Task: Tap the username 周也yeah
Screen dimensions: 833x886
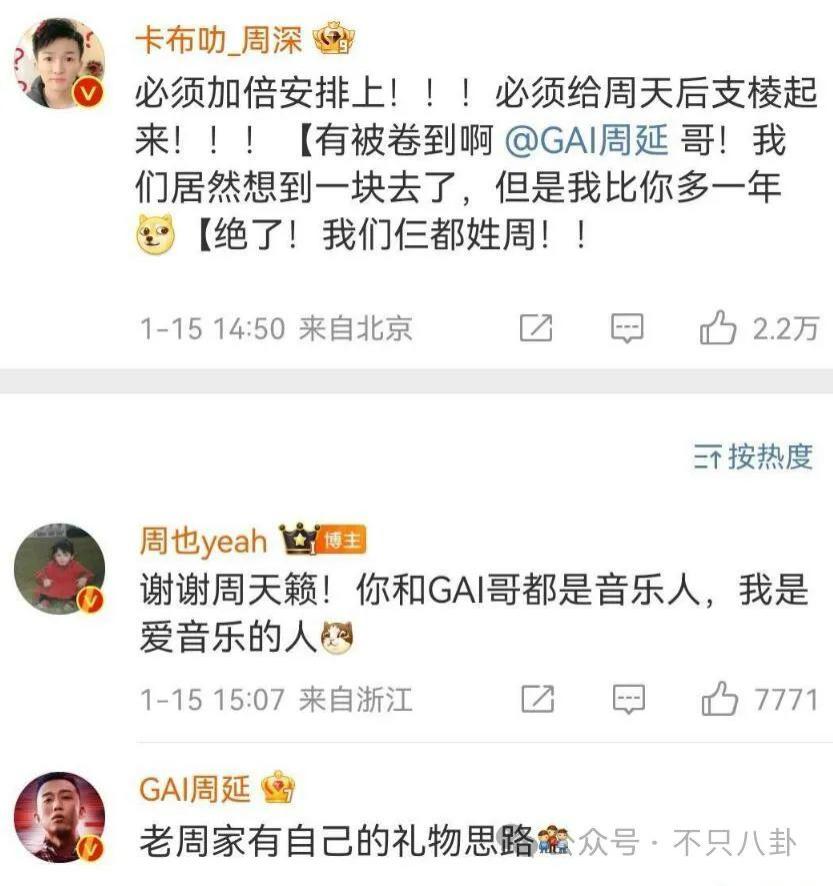Action: pos(203,542)
